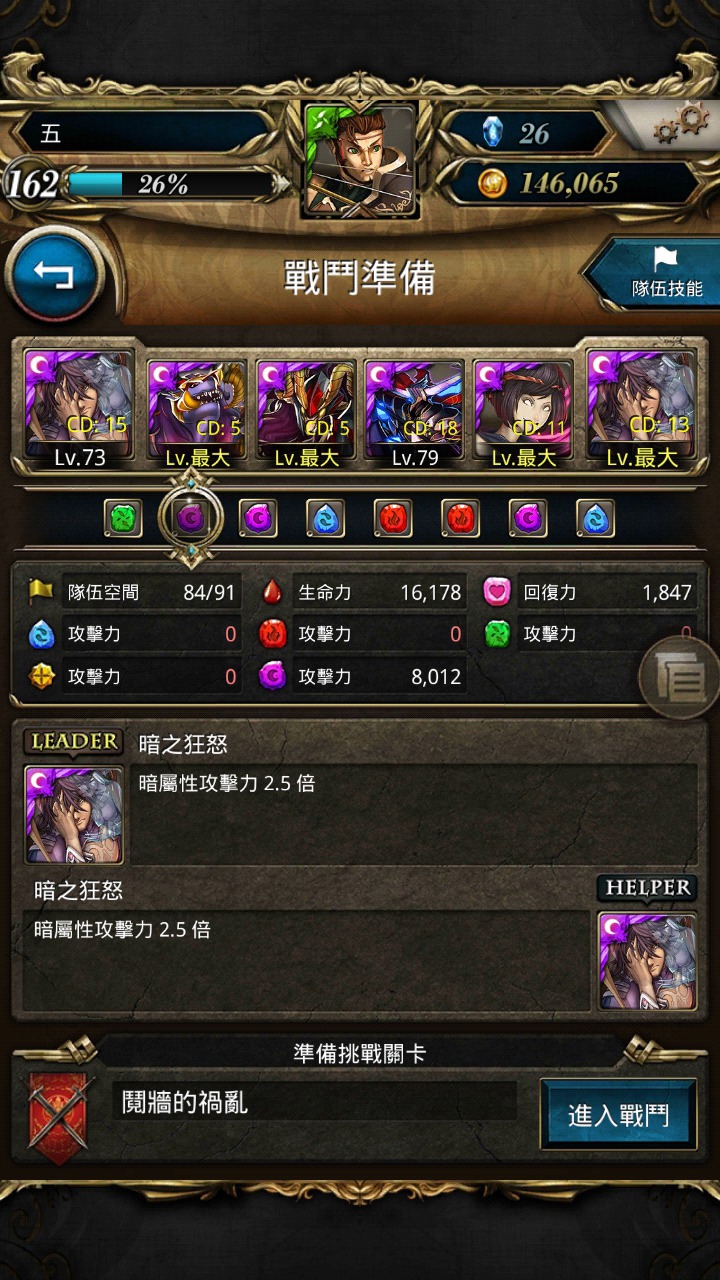The image size is (720, 1280).
Task: Tap 進入戰鬥 to enter battle
Action: [x=618, y=1115]
